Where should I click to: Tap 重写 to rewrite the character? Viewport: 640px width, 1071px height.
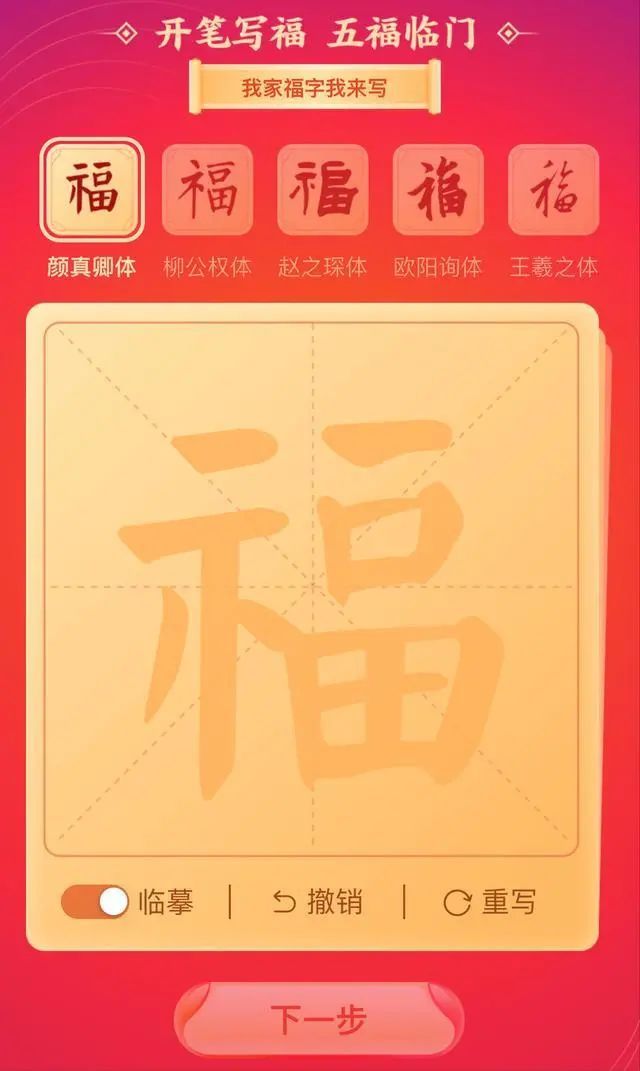[x=490, y=902]
